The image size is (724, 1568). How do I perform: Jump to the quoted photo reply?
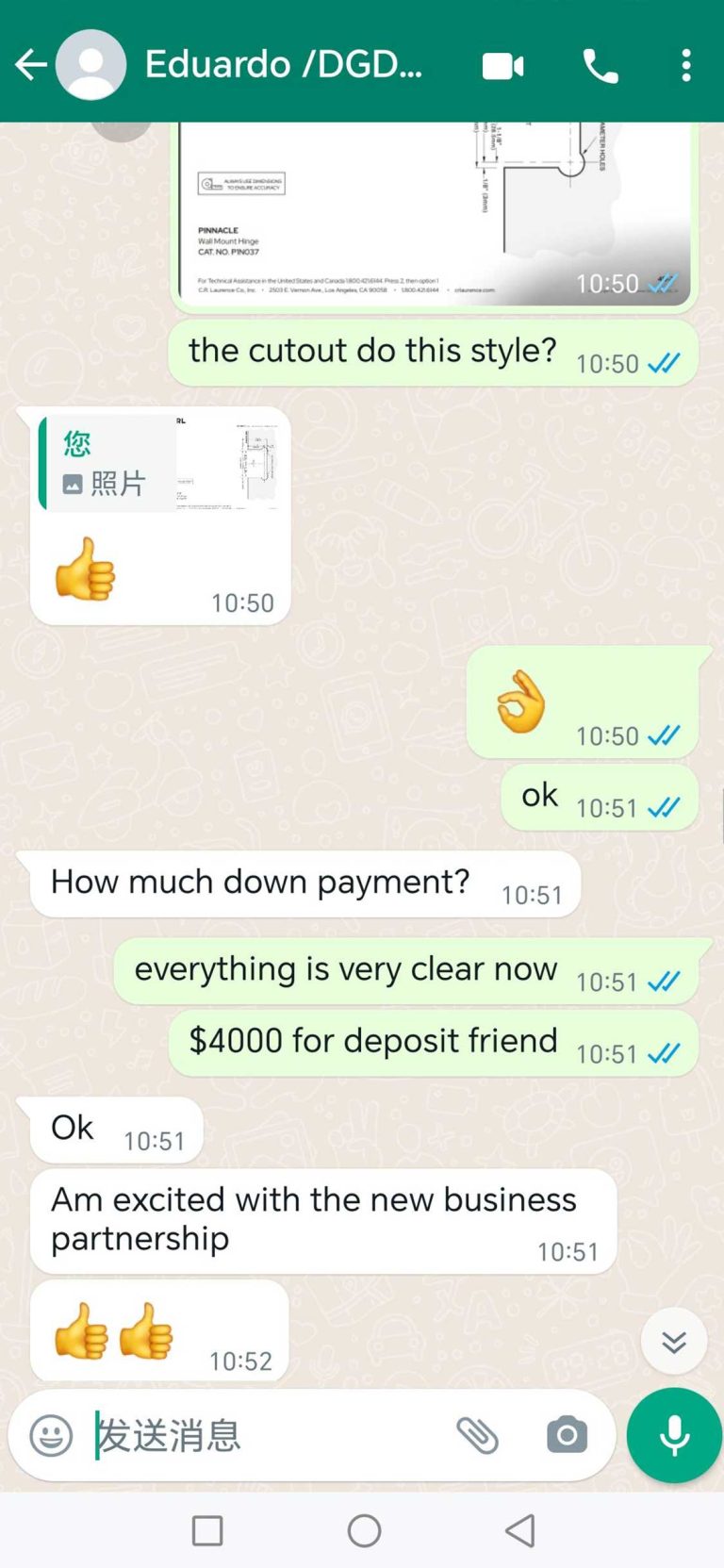[160, 464]
